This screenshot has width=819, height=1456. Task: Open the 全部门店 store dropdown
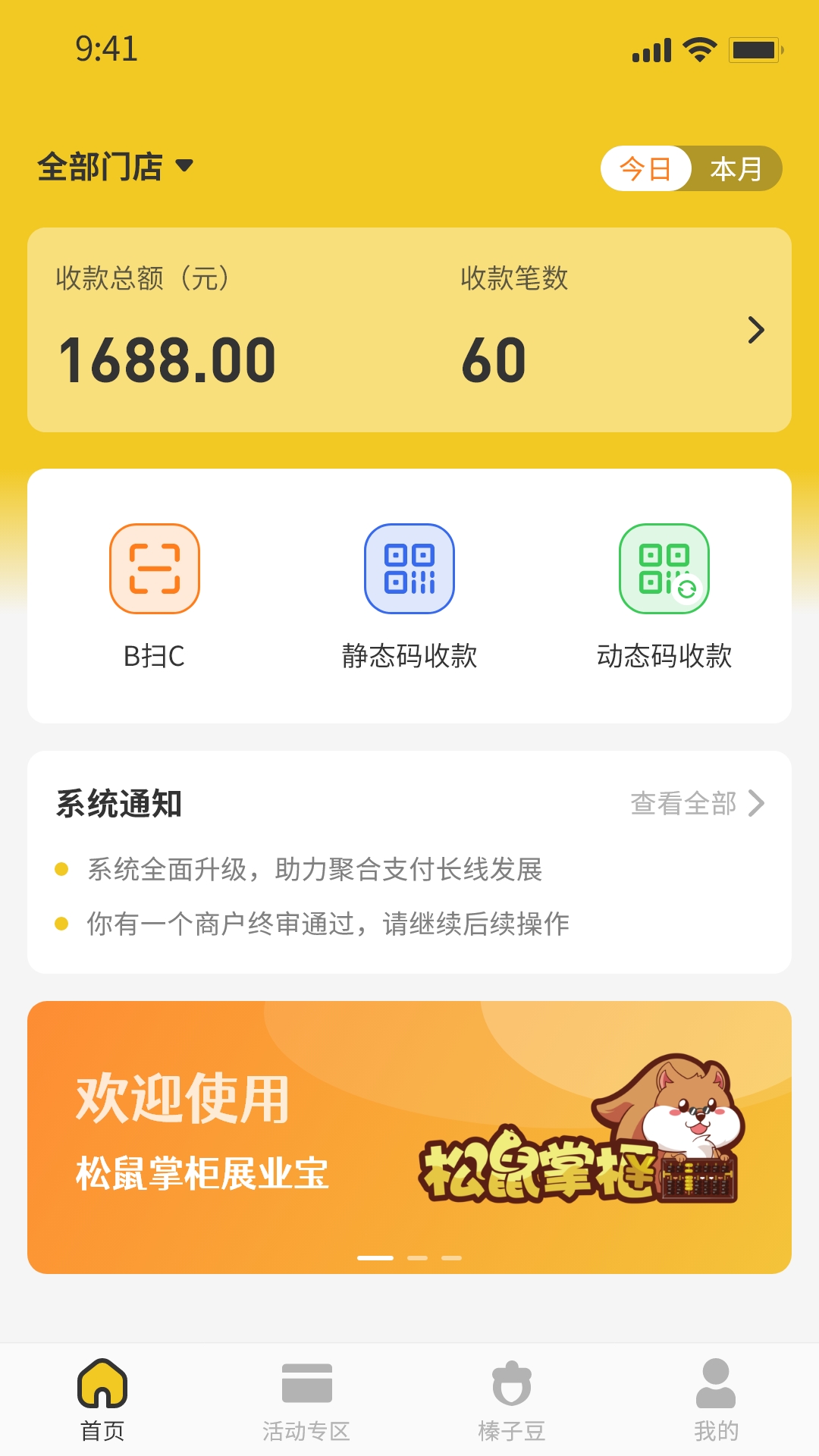(x=115, y=167)
